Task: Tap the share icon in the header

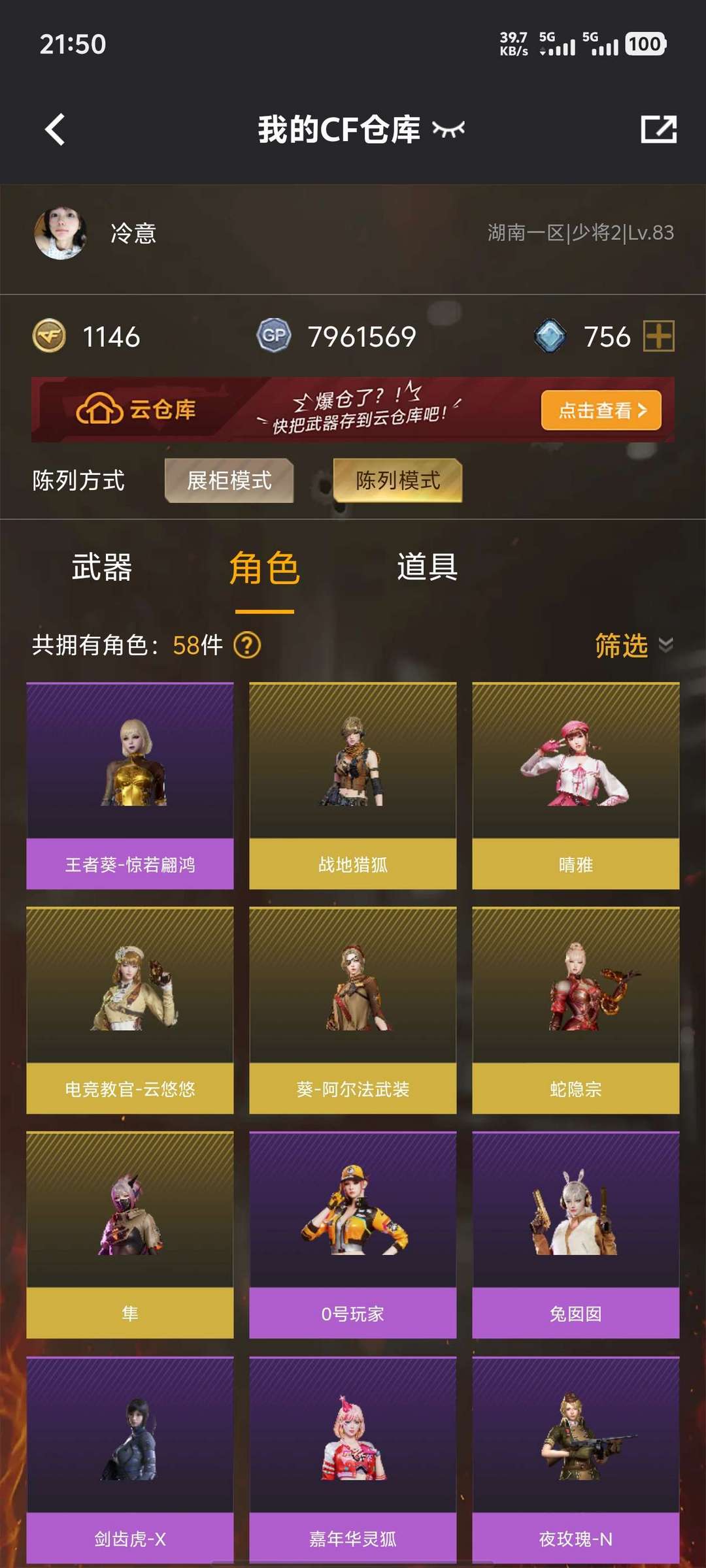Action: coord(658,129)
